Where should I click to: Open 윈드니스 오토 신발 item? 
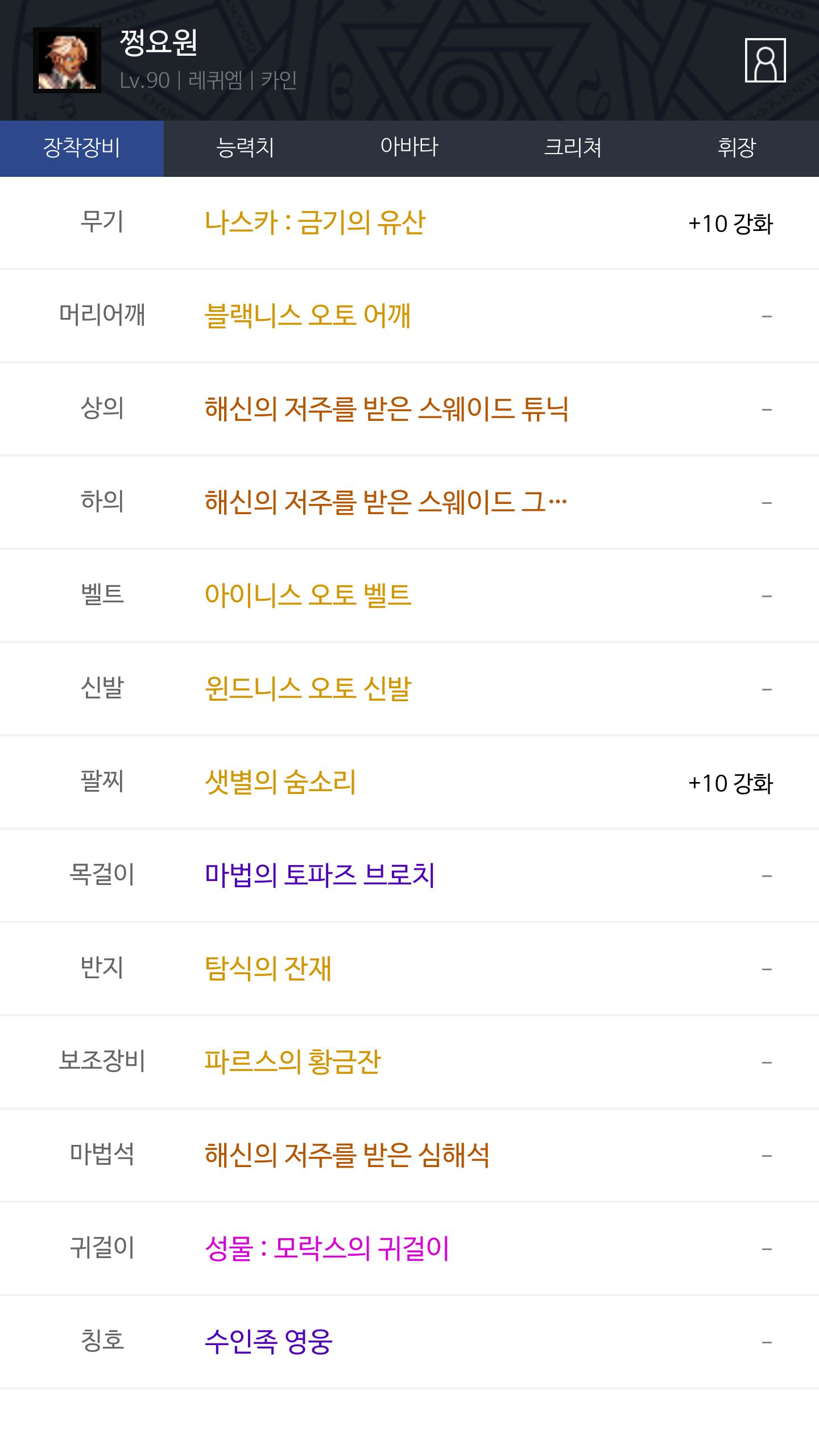pos(308,689)
